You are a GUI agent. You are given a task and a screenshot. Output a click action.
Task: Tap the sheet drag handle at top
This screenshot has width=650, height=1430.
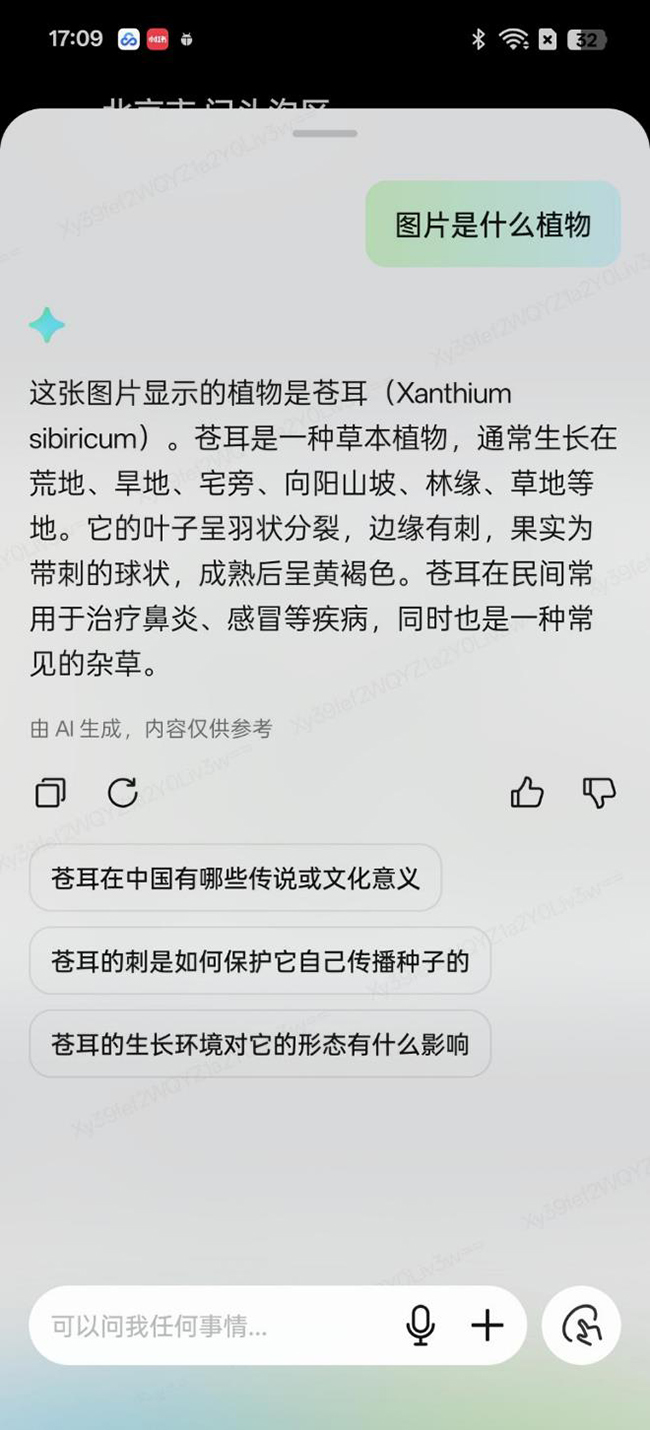[326, 133]
